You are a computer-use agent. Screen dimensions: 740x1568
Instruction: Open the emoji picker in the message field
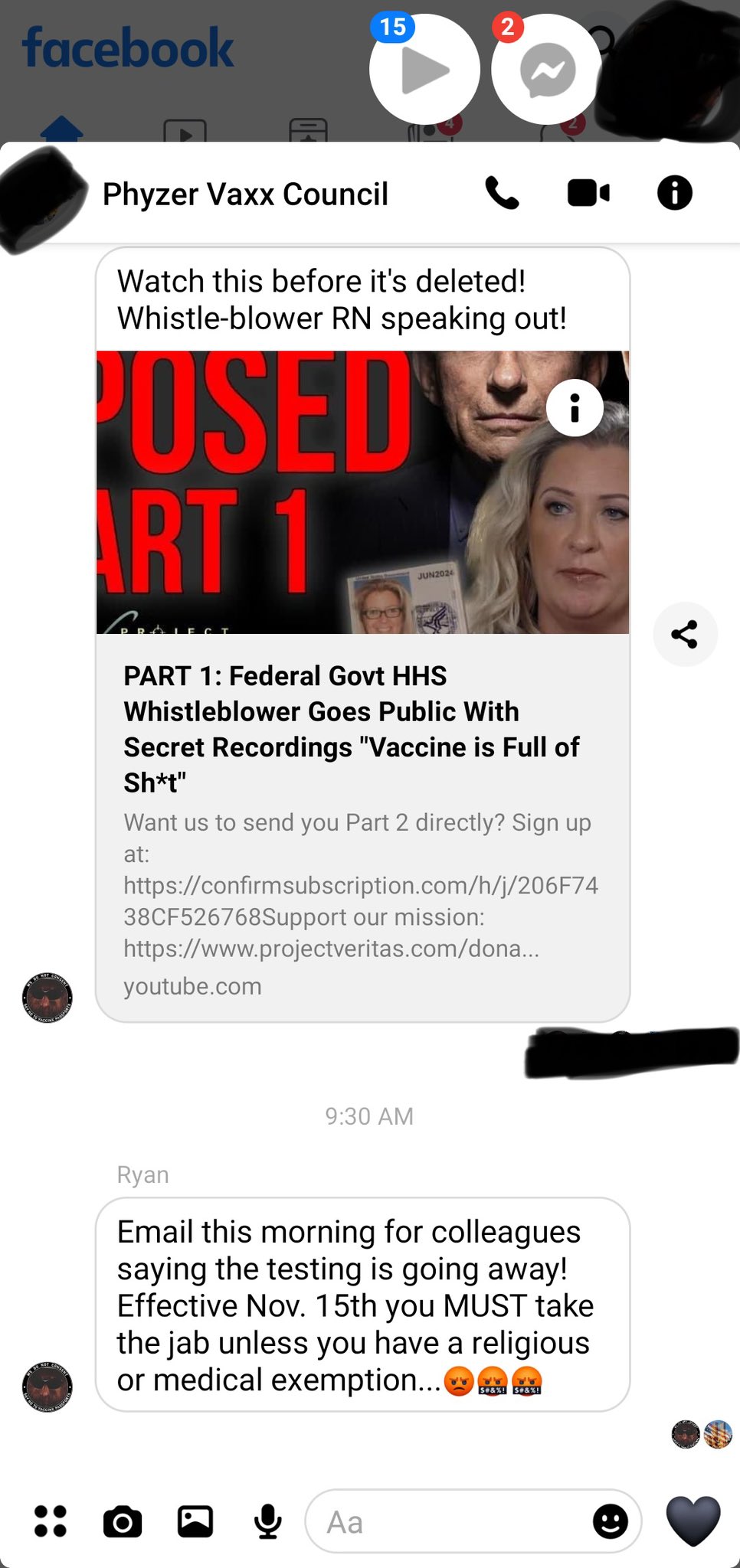pos(611,1521)
